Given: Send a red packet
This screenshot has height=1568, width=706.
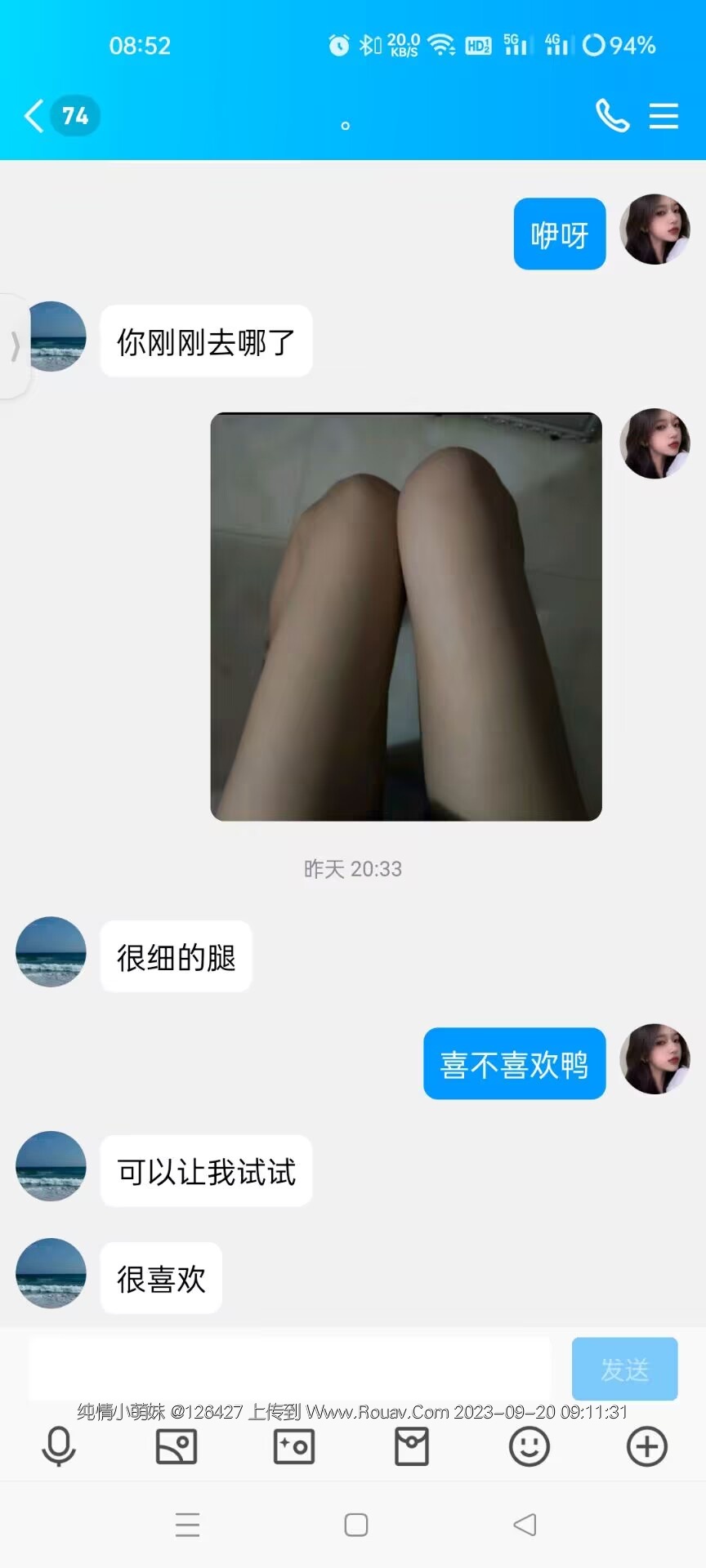Looking at the screenshot, I should pos(412,1446).
